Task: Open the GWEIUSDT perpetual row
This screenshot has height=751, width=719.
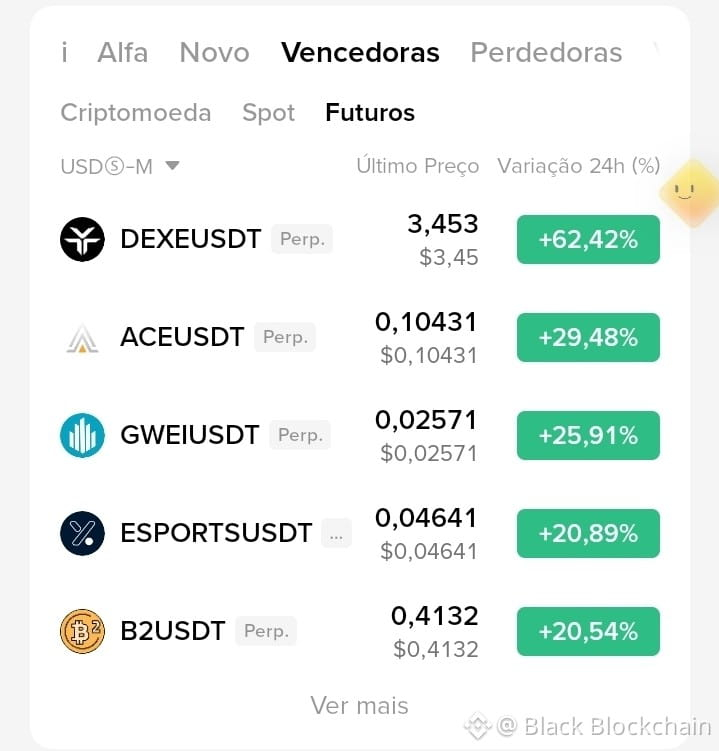Action: point(360,435)
